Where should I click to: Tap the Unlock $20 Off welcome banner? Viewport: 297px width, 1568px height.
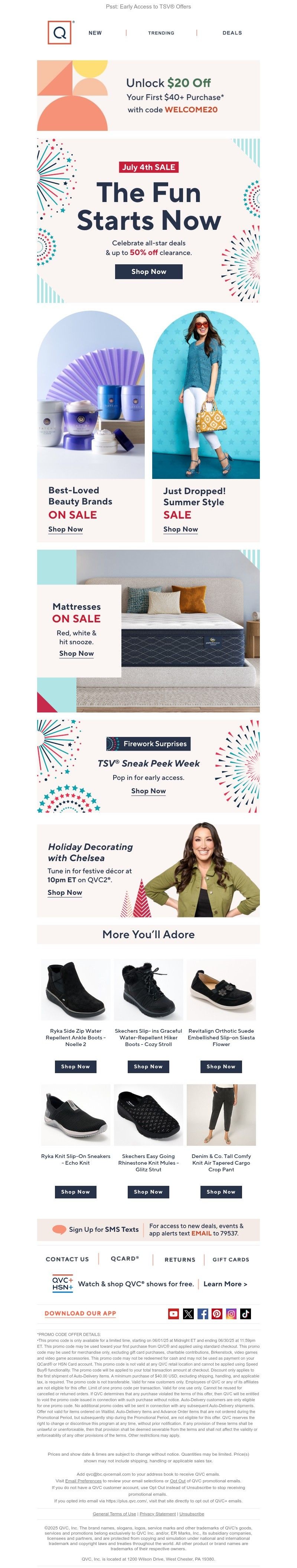click(x=148, y=96)
